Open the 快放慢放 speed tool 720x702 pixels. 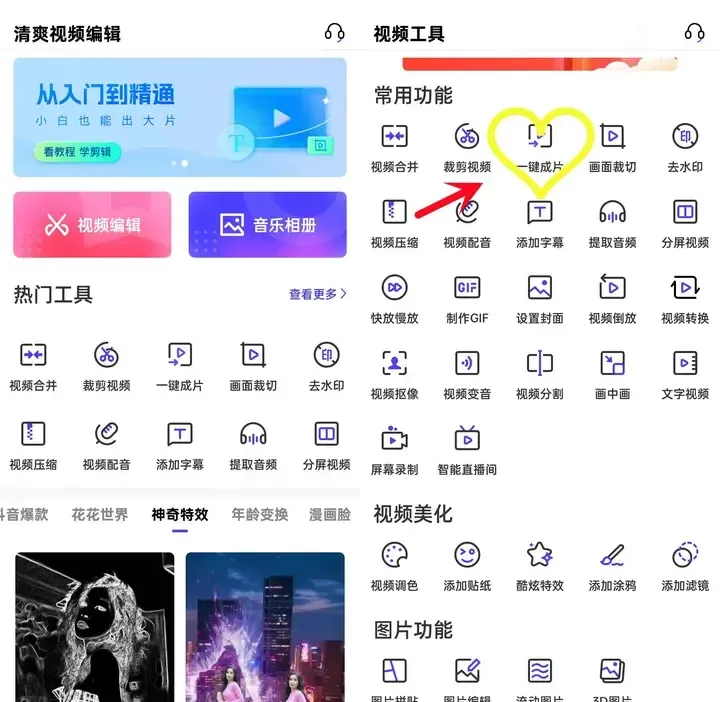pyautogui.click(x=394, y=298)
